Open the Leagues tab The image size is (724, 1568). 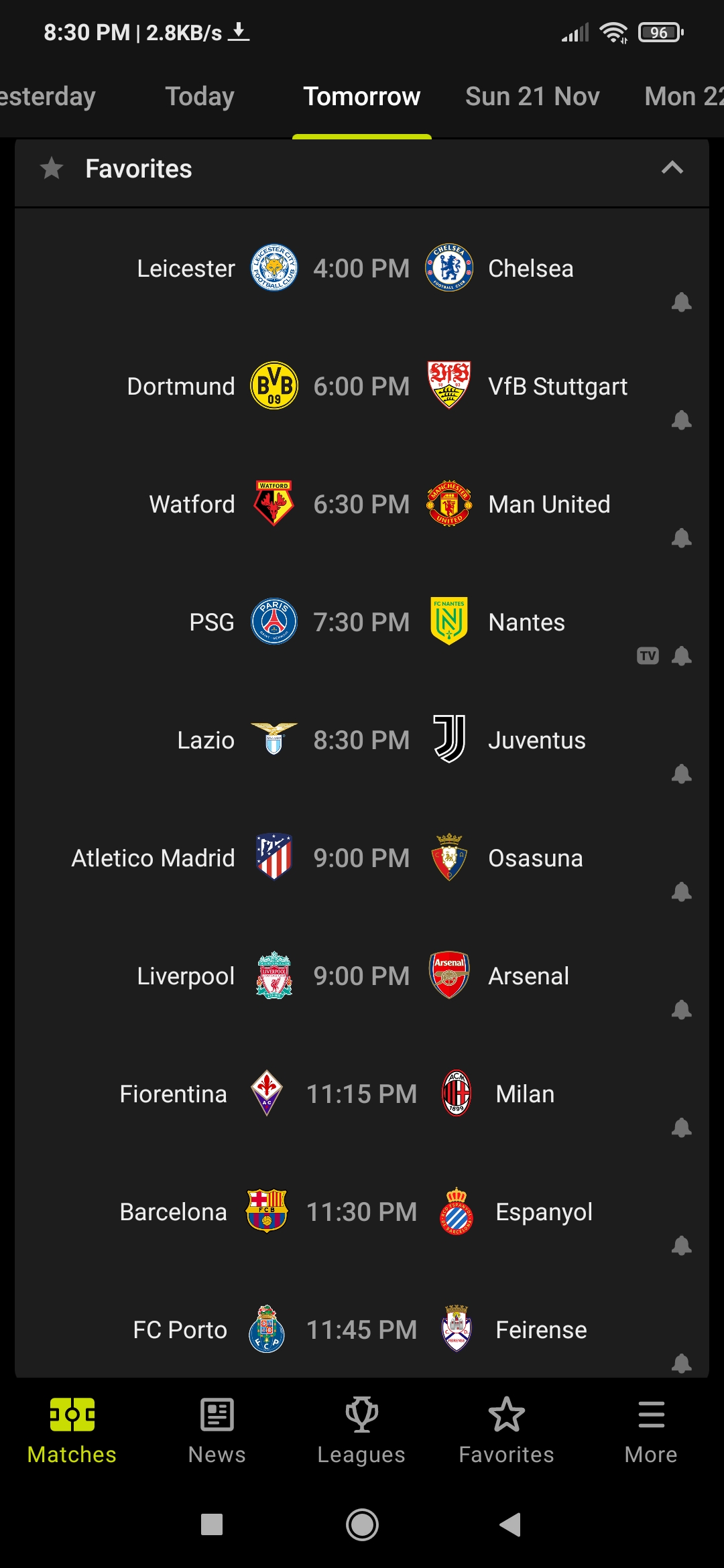click(362, 1431)
